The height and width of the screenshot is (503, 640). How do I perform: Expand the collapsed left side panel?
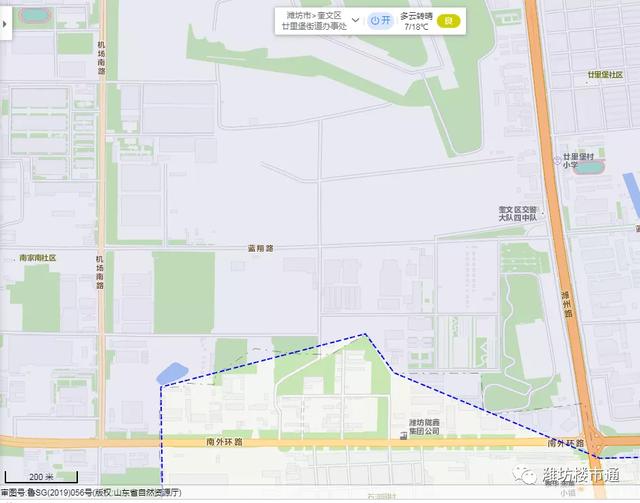(x=5, y=21)
